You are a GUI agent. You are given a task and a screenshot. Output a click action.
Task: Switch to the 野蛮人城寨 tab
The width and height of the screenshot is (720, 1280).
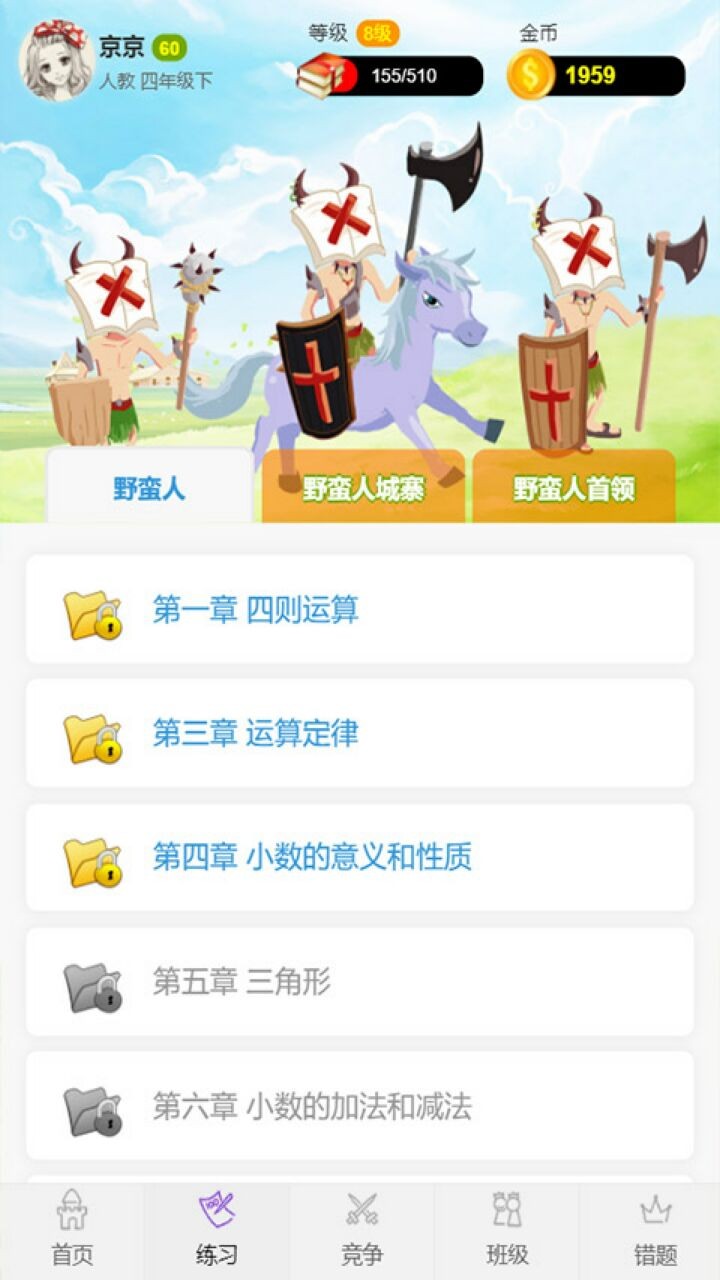(x=364, y=488)
